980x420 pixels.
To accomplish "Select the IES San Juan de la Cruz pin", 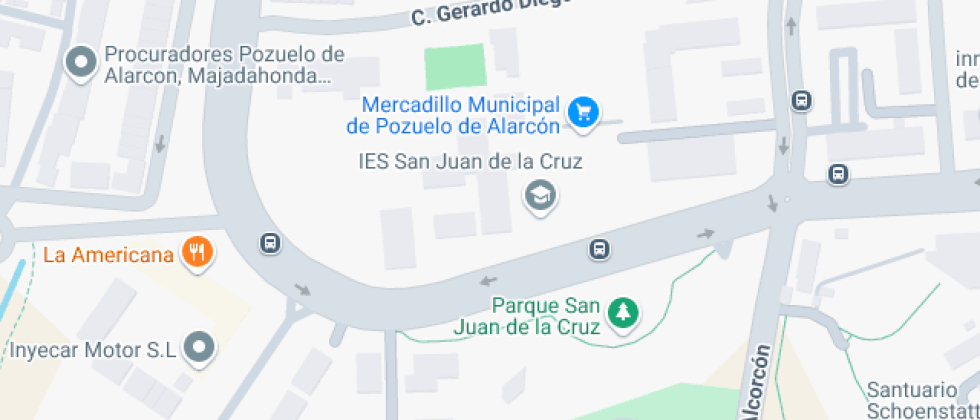I will (541, 195).
